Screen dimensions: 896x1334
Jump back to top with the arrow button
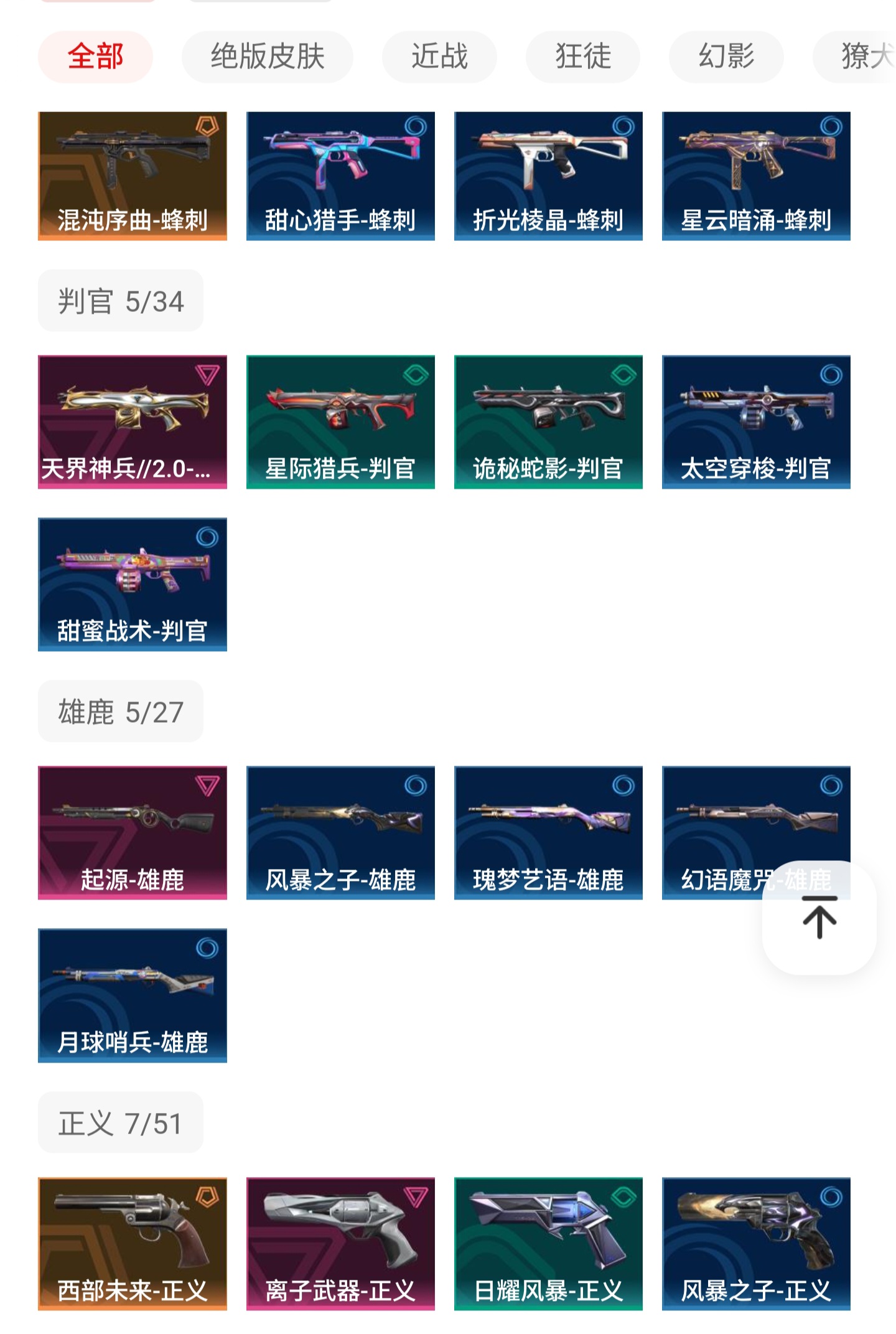tap(819, 918)
